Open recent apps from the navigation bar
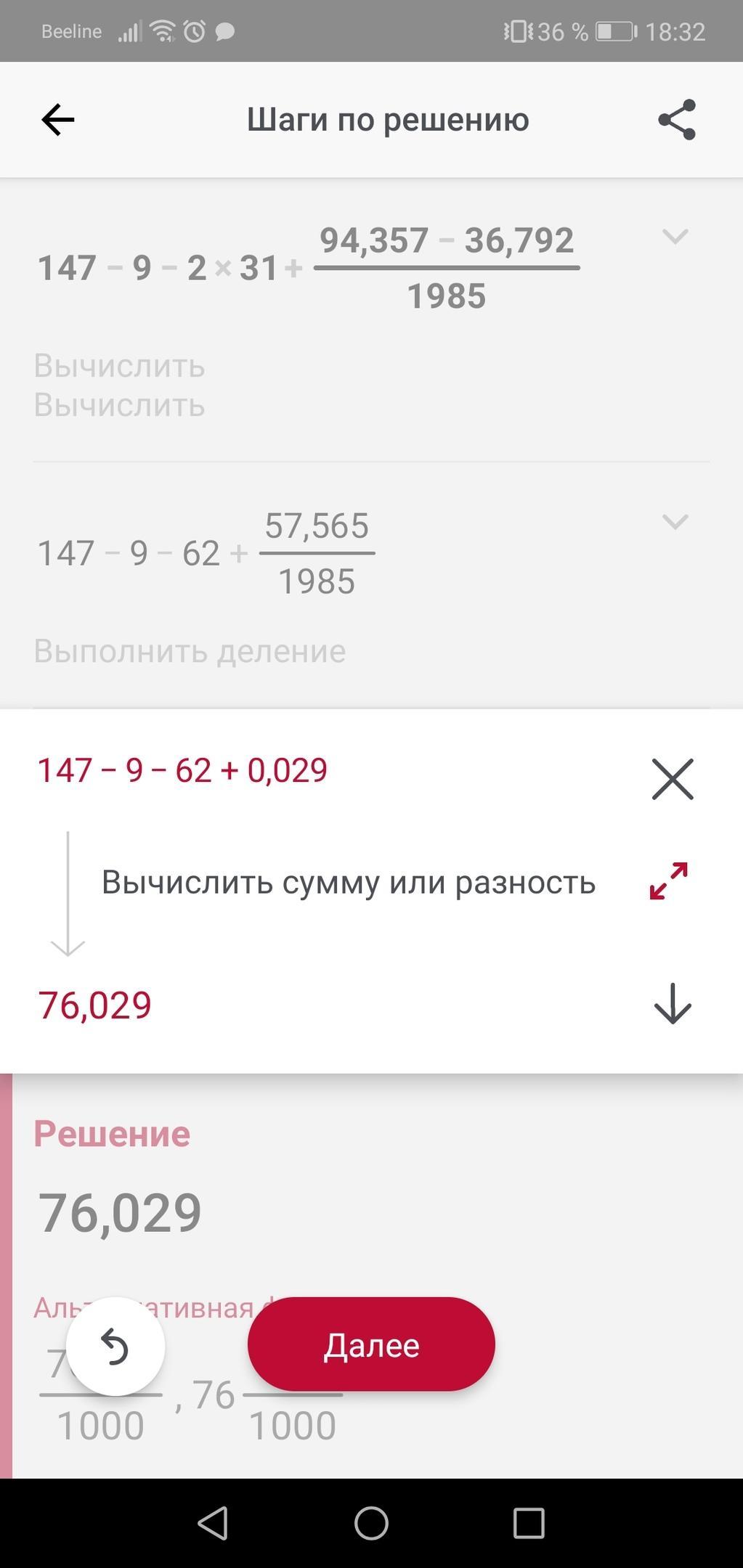Viewport: 743px width, 1568px height. [x=529, y=1523]
